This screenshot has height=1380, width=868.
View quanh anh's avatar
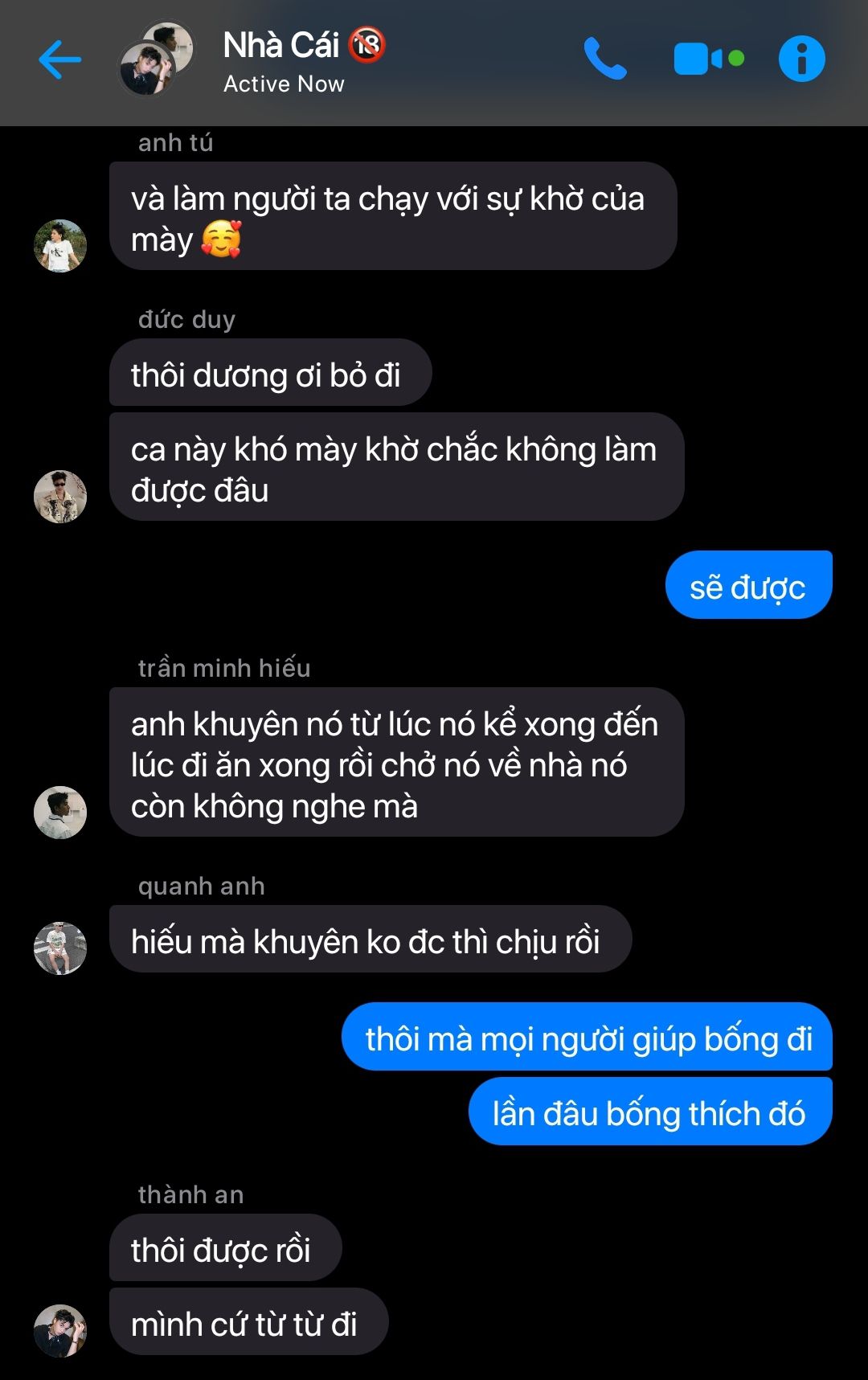coord(60,948)
